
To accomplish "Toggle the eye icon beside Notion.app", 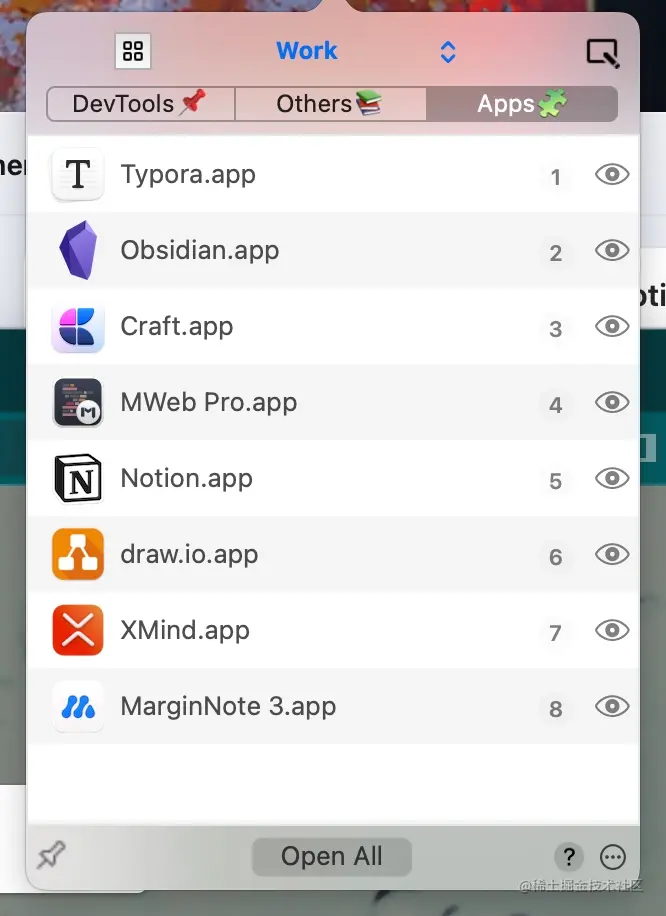I will tap(611, 479).
